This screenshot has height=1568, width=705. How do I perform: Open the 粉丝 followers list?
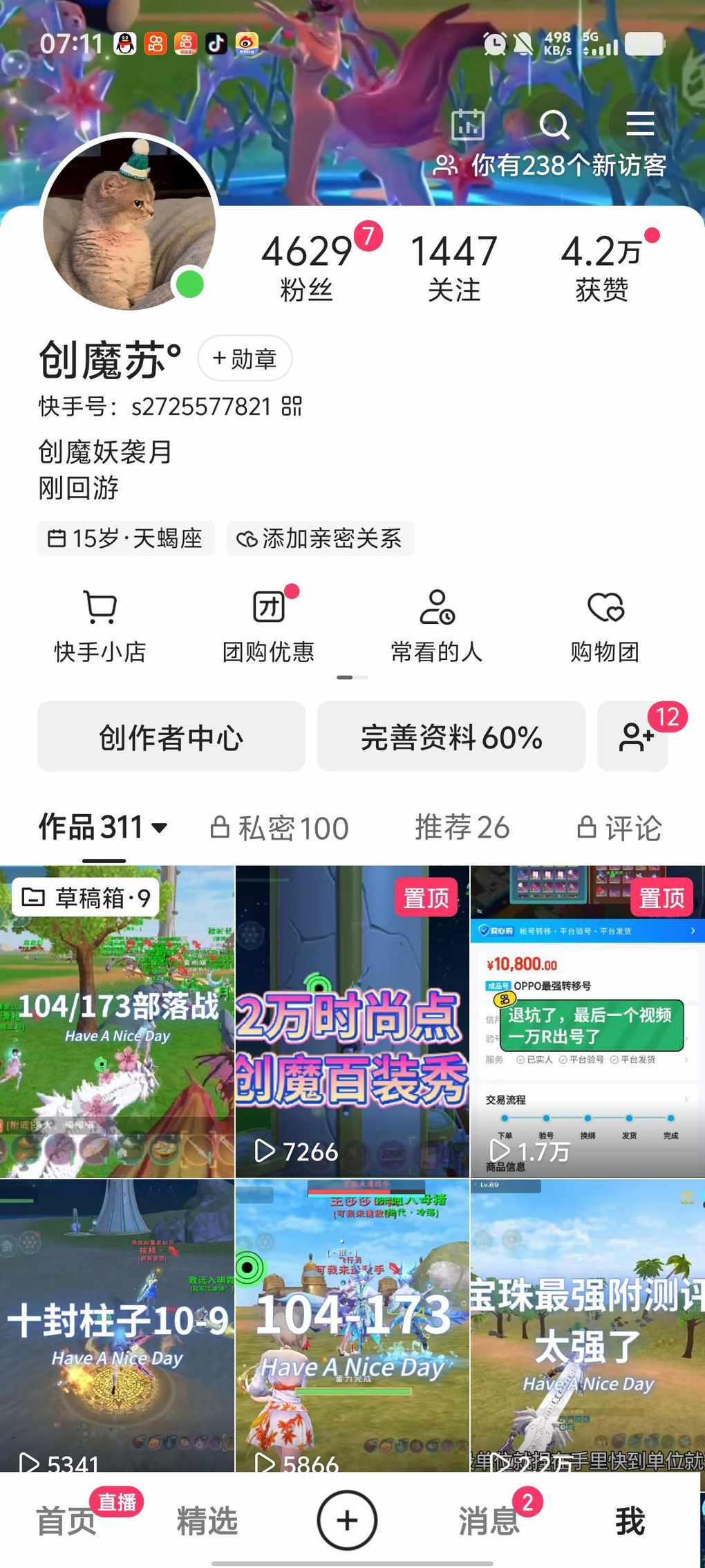(x=307, y=267)
